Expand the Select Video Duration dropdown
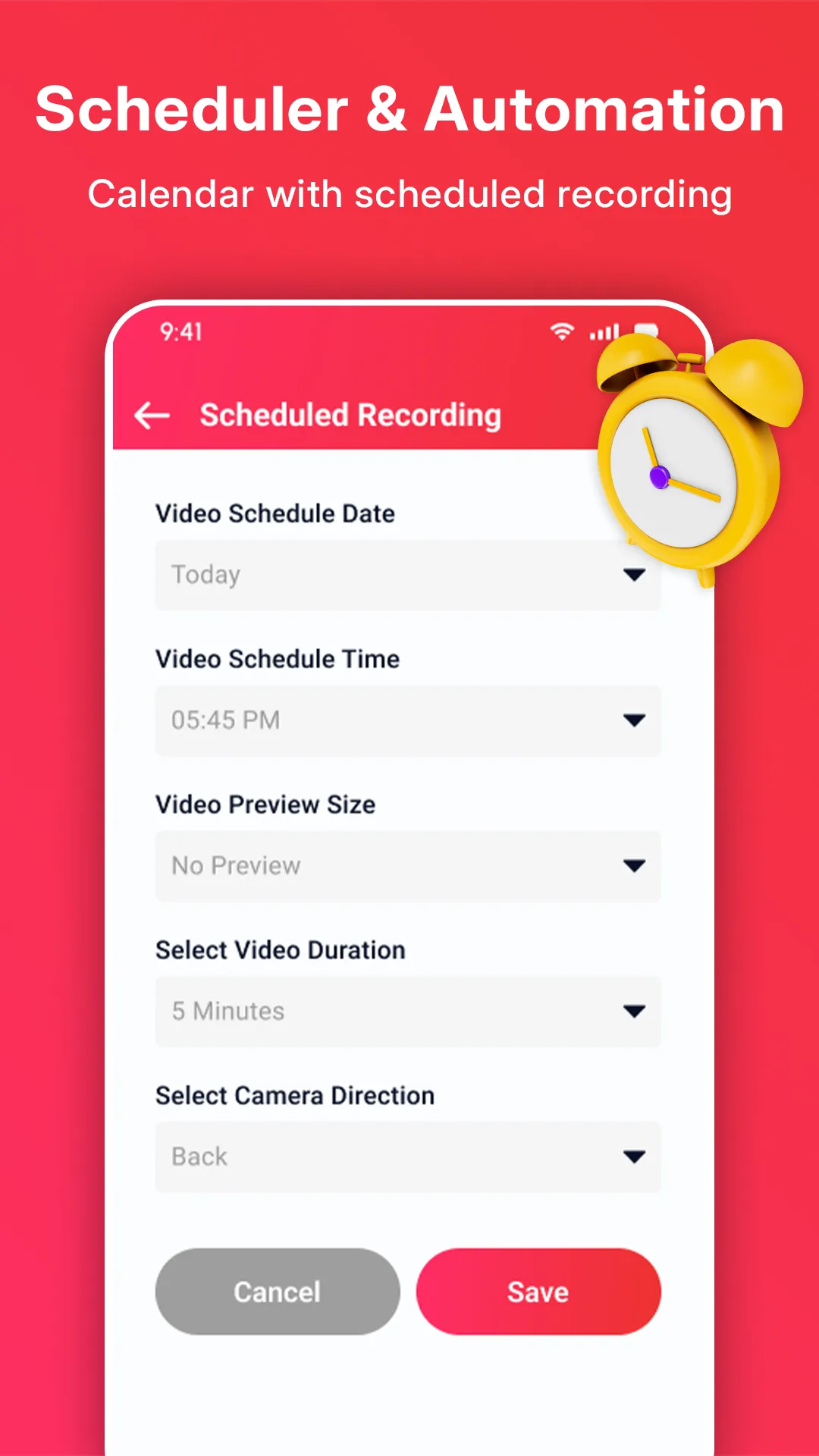The height and width of the screenshot is (1456, 819). coord(635,1011)
